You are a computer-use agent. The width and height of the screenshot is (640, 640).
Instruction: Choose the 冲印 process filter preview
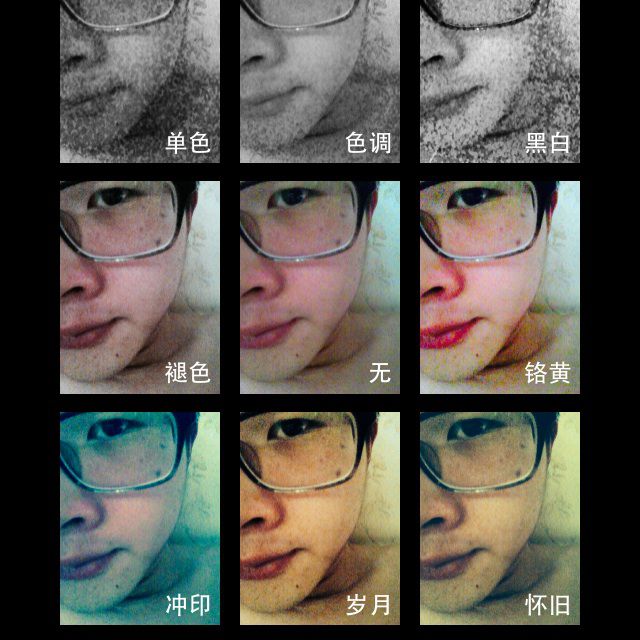point(140,518)
